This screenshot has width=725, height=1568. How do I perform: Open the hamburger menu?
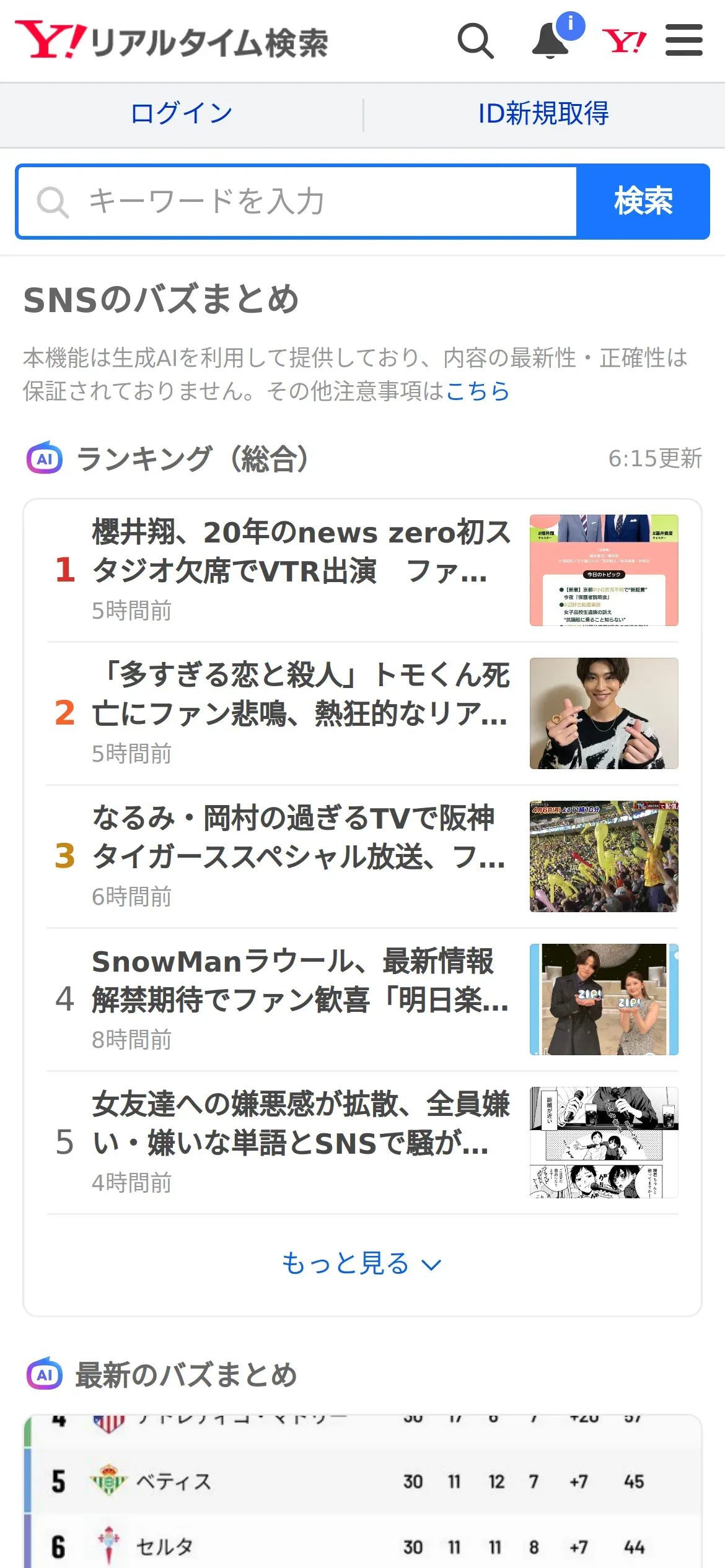tap(683, 40)
